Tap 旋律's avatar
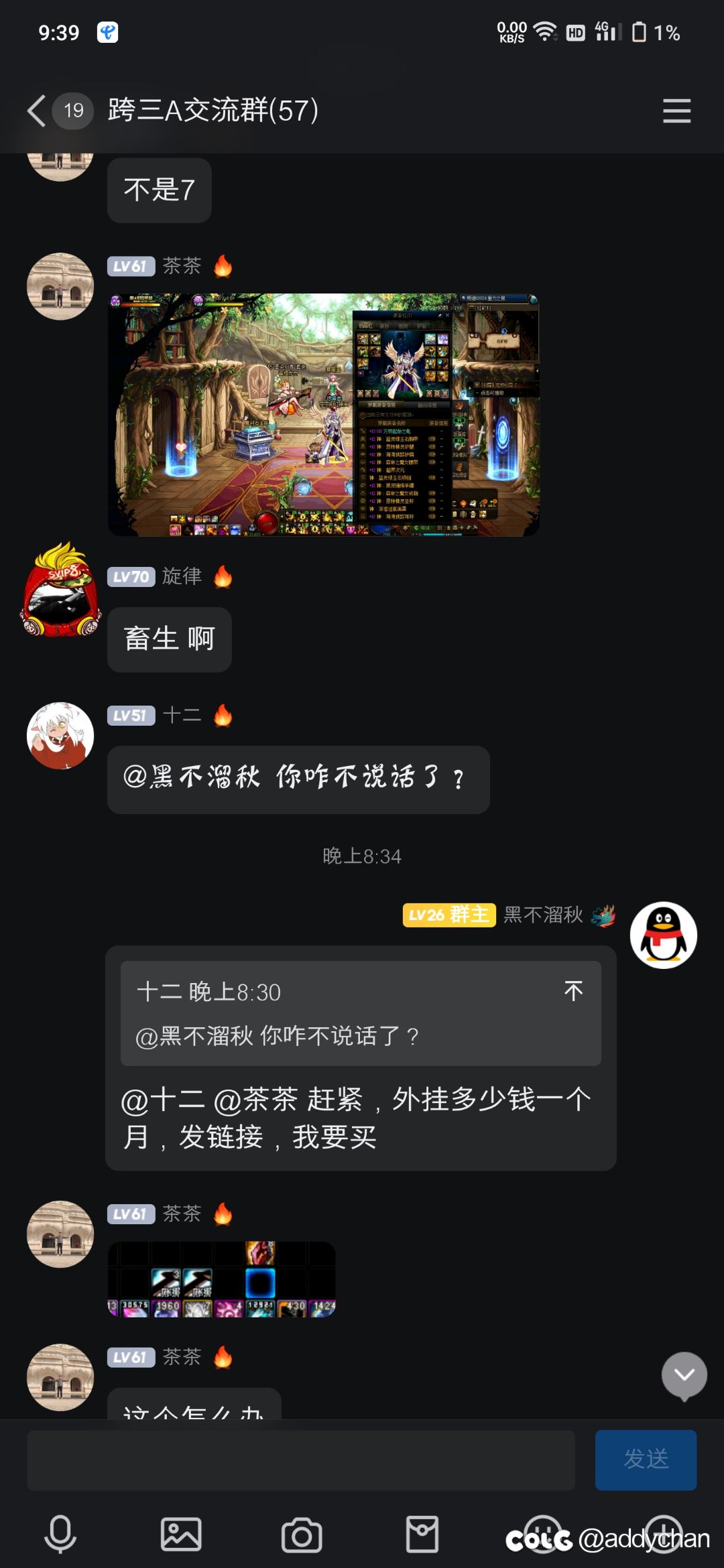The image size is (724, 1568). (60, 590)
